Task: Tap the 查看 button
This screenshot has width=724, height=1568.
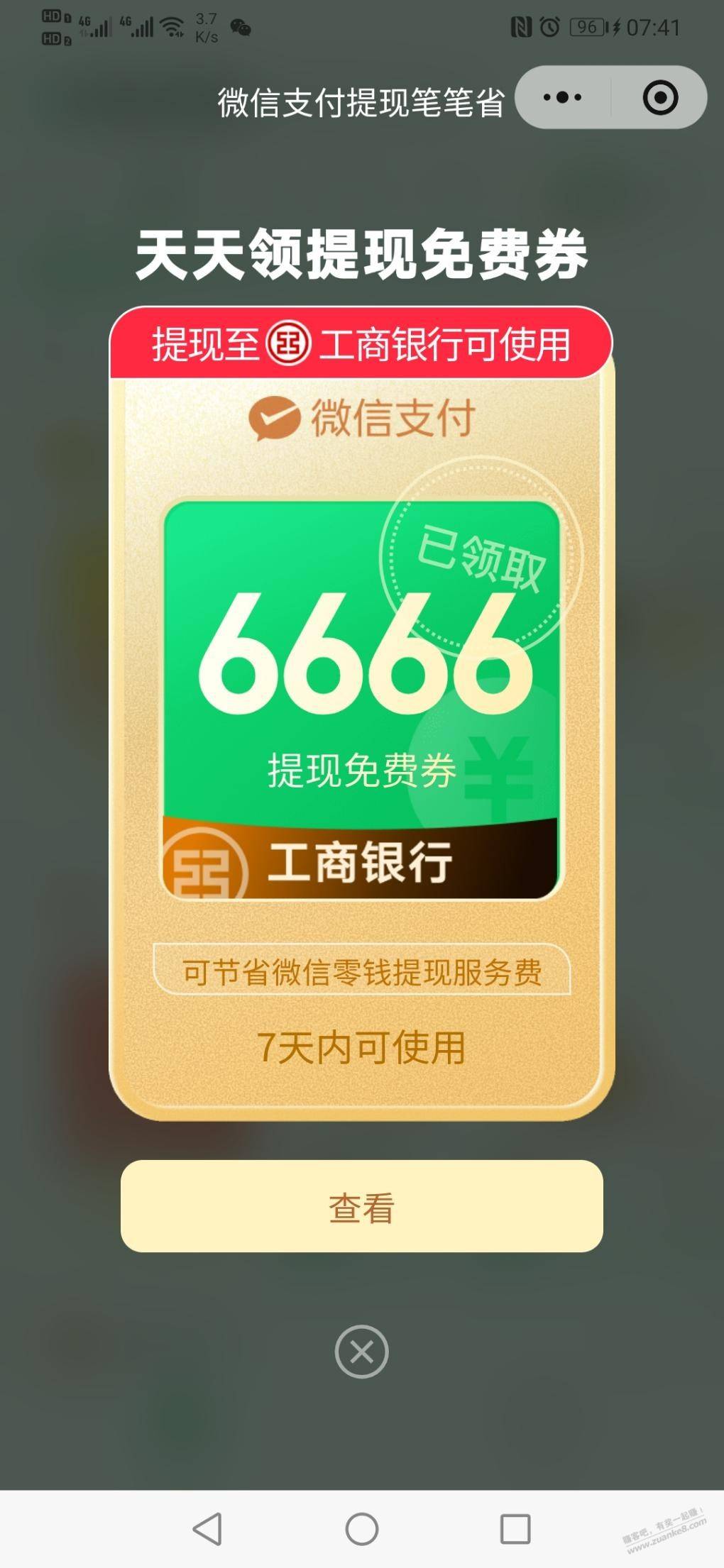Action: [361, 1206]
